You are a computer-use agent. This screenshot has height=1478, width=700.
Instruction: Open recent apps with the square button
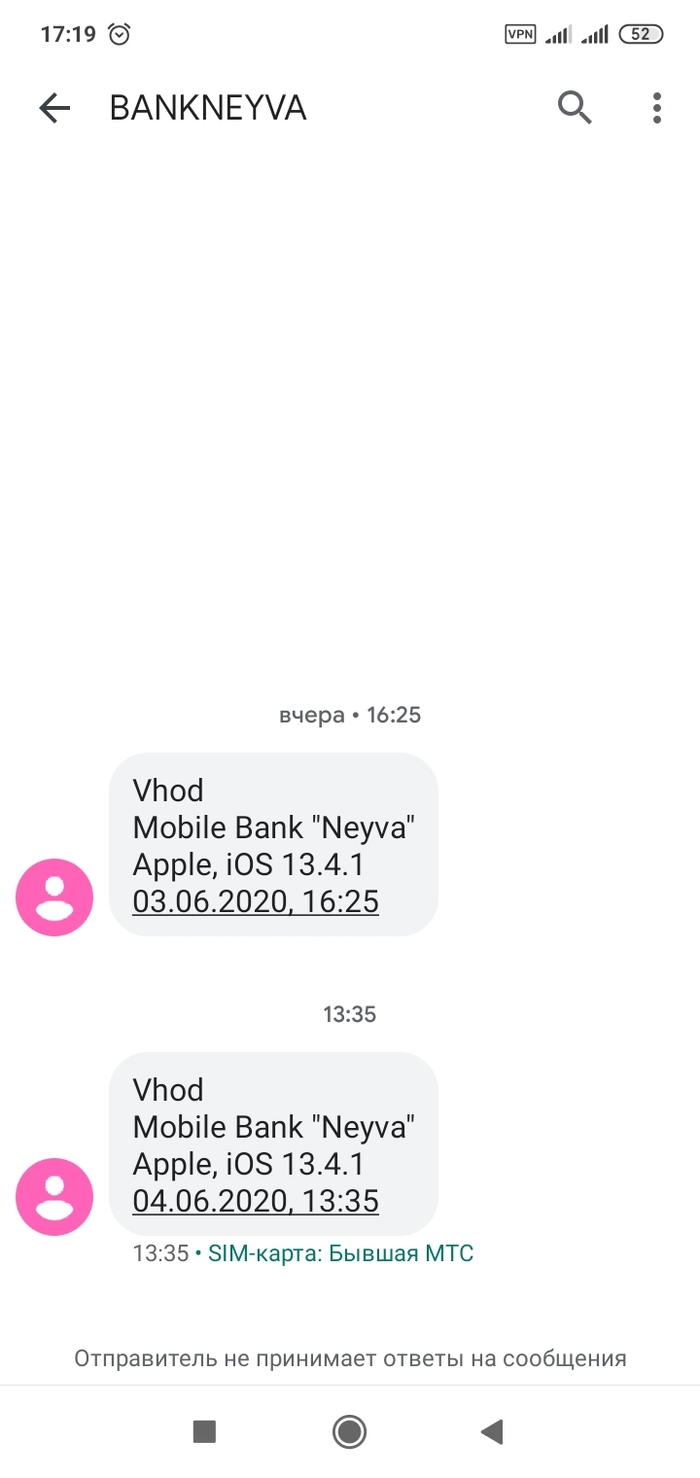[x=204, y=1432]
